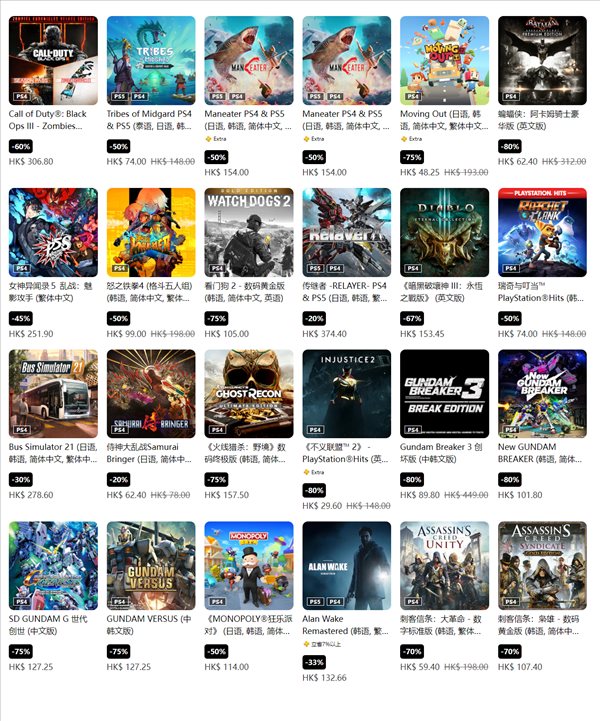Select Diablo III Eternal Collection

click(x=445, y=232)
